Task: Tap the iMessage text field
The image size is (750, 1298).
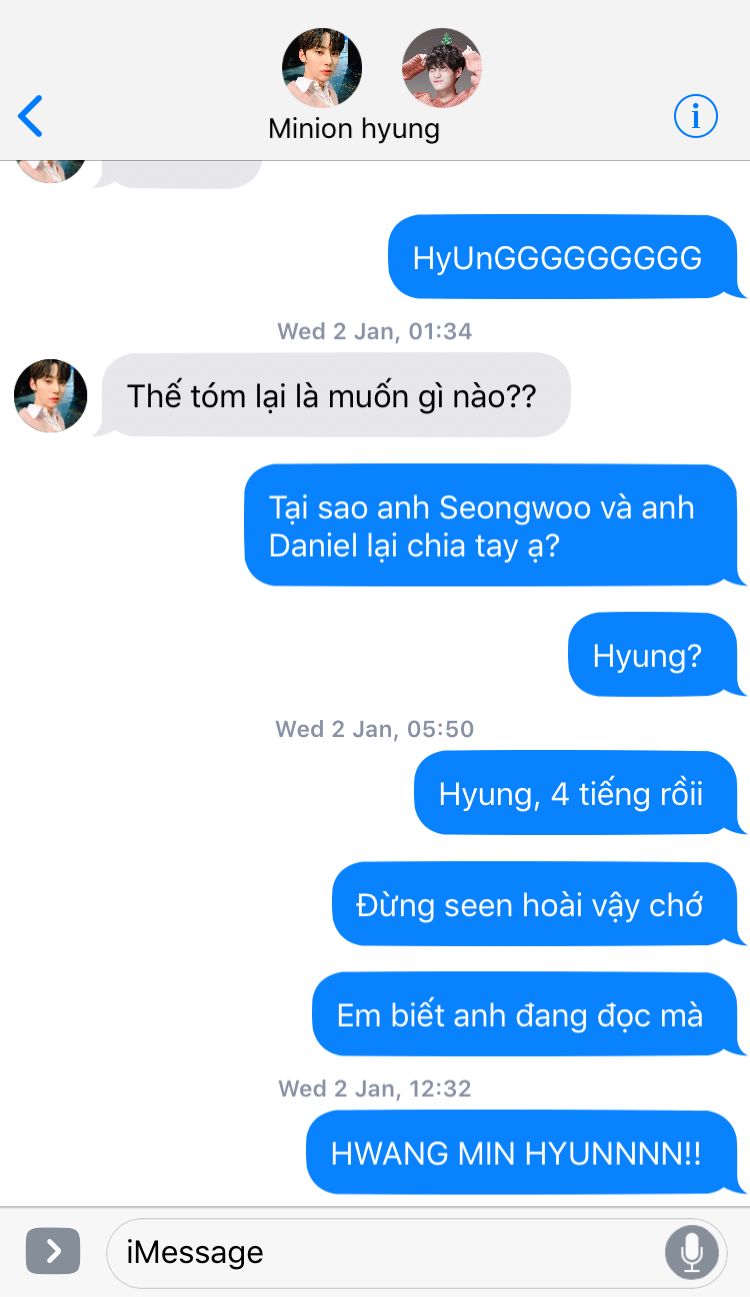Action: click(380, 1252)
